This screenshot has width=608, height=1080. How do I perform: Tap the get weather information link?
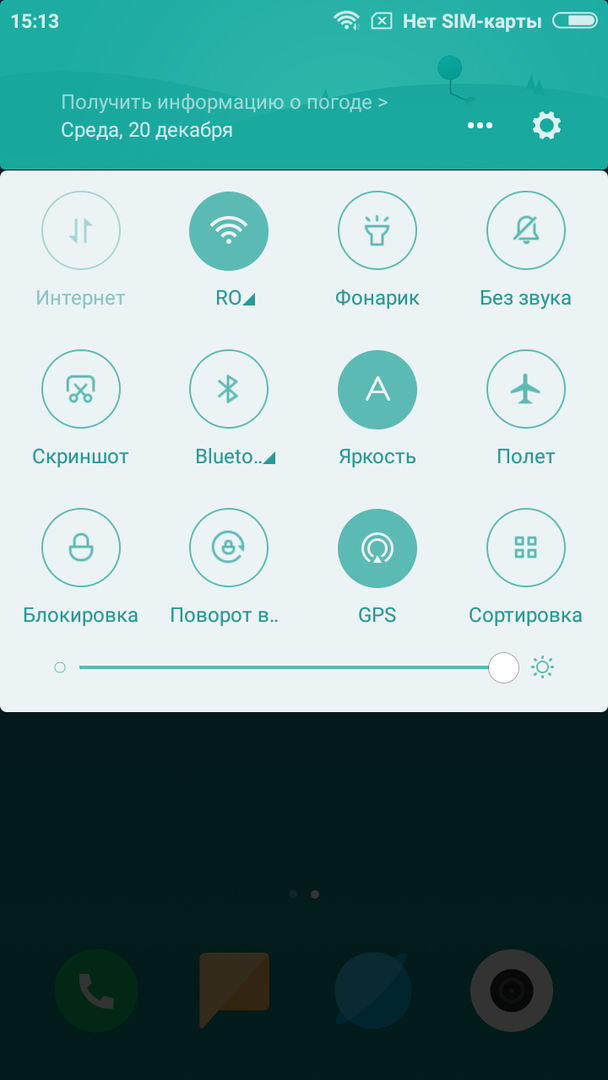[224, 102]
